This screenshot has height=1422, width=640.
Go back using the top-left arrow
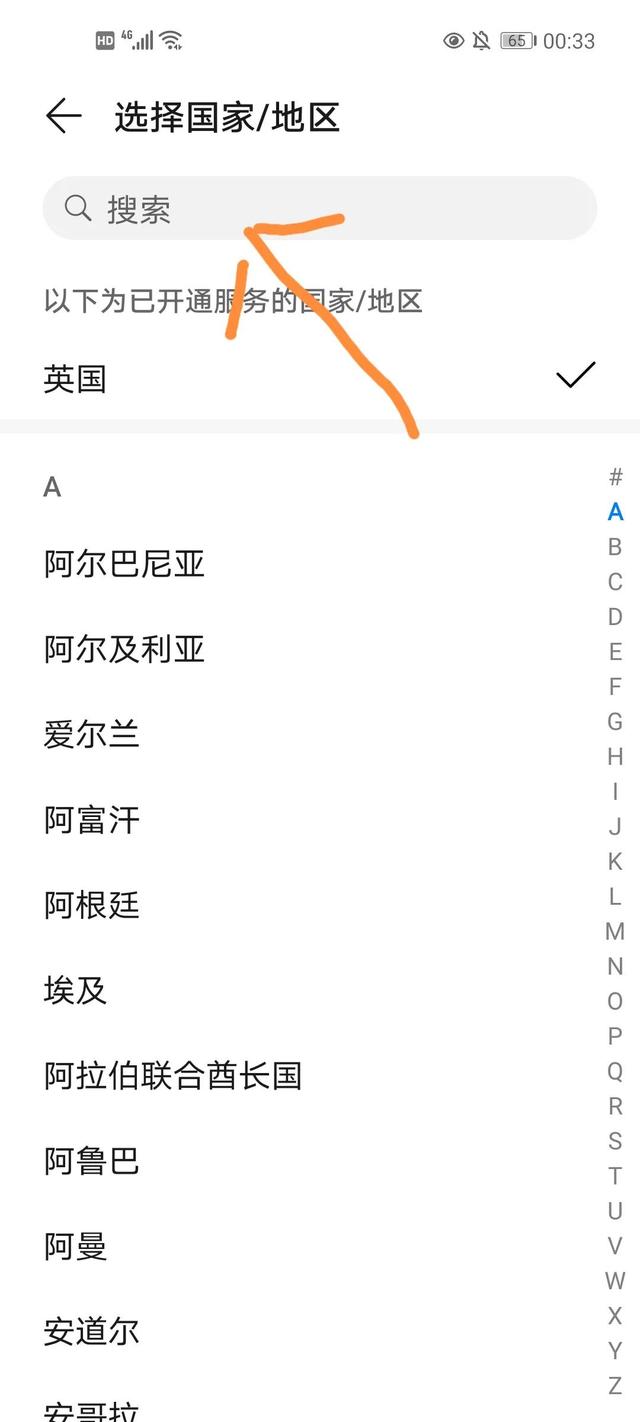63,117
